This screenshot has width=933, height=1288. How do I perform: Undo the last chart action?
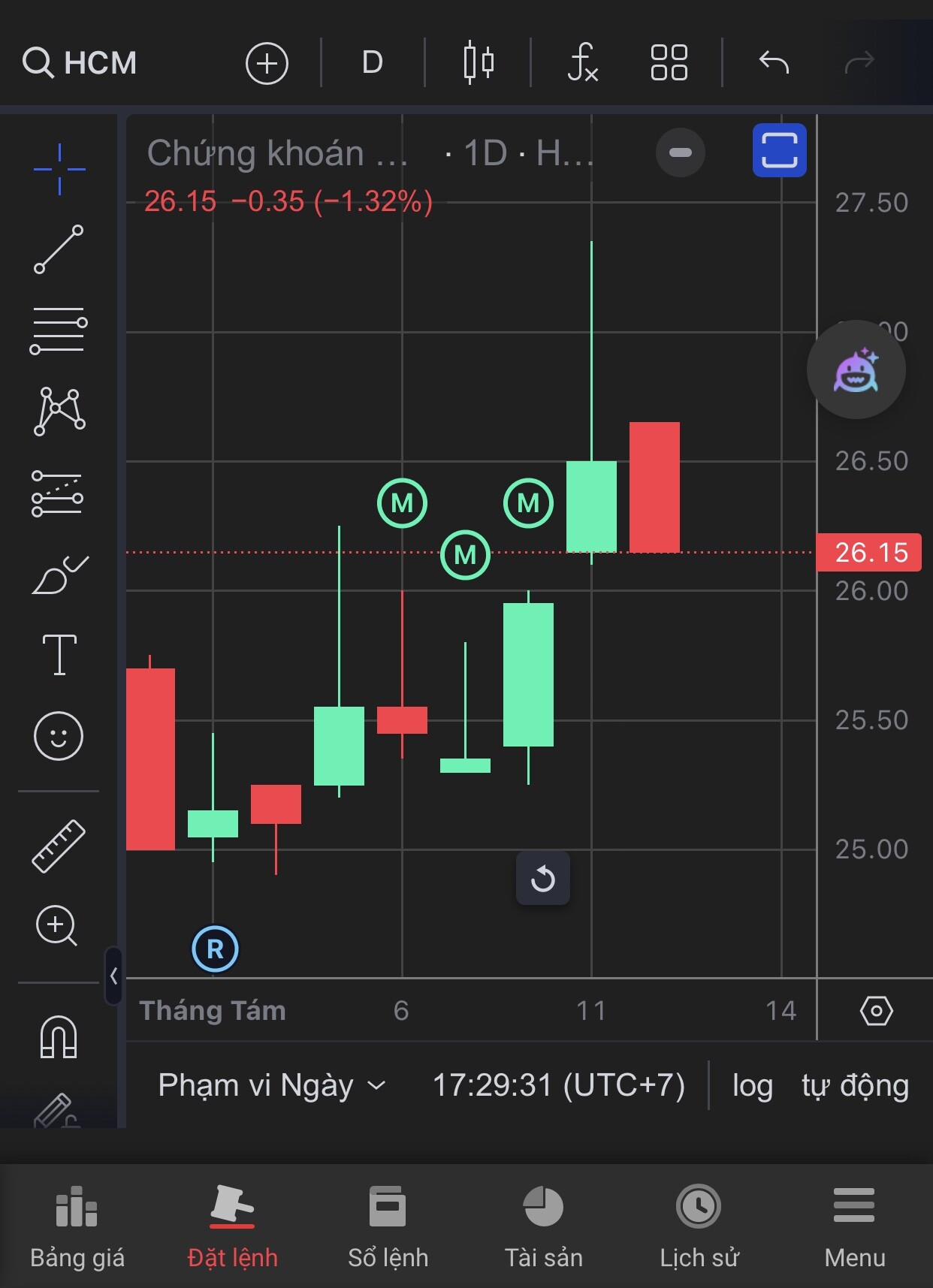pyautogui.click(x=774, y=62)
